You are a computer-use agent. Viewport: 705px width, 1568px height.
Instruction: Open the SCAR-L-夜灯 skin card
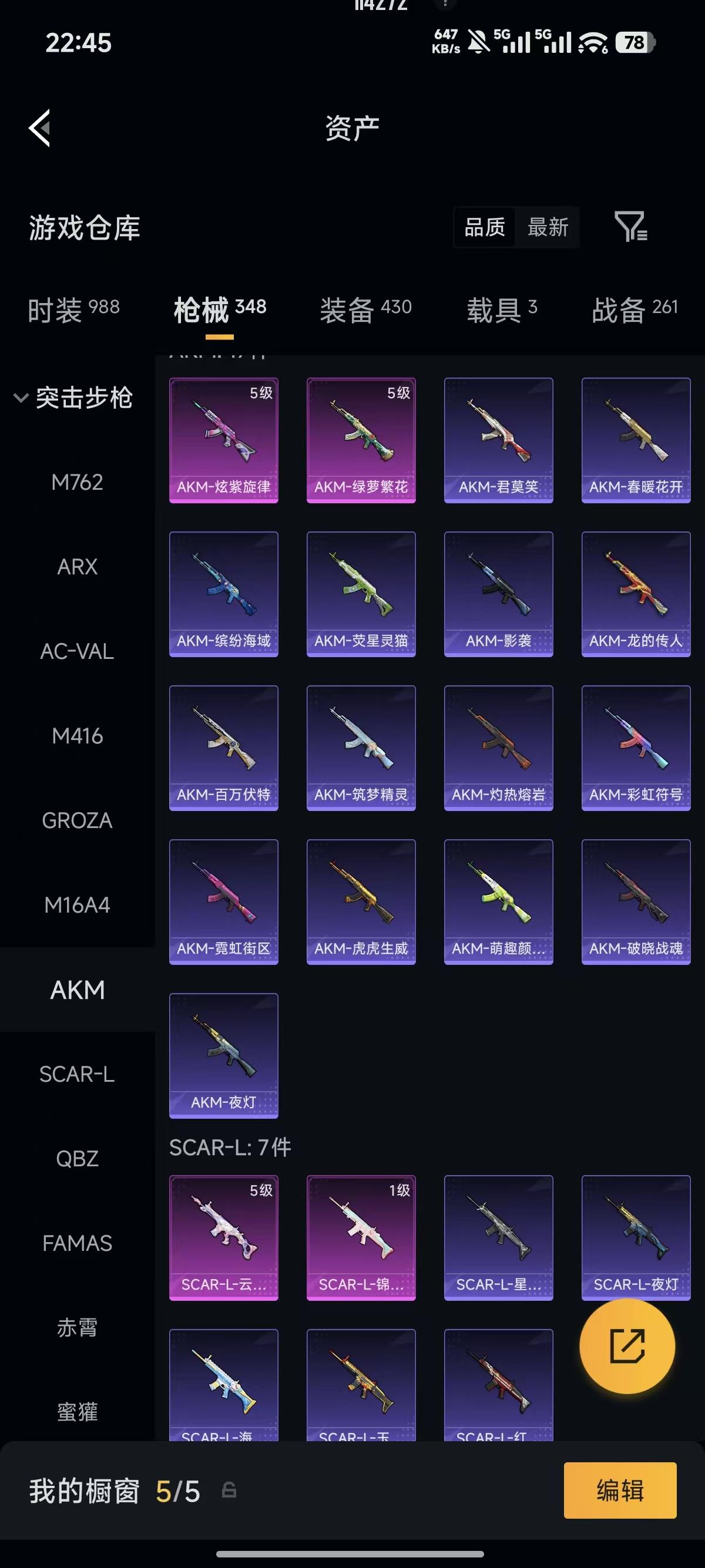[x=636, y=1237]
